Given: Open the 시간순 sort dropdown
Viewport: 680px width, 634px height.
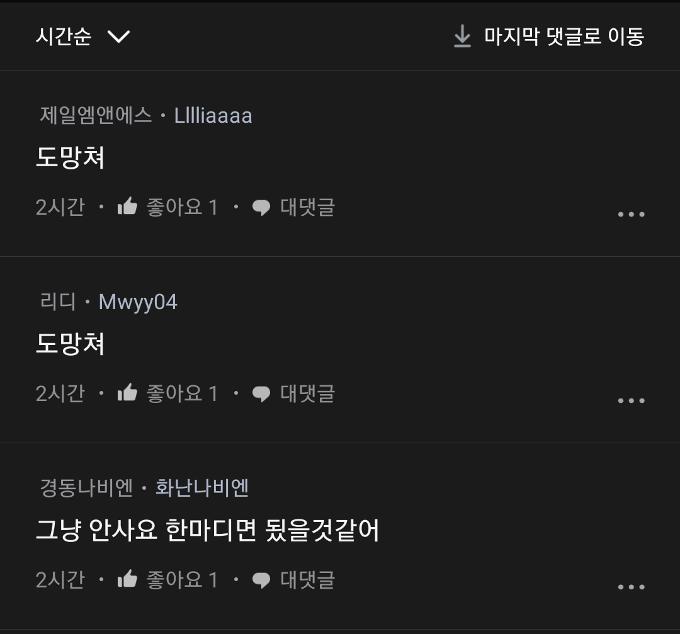Looking at the screenshot, I should (83, 37).
